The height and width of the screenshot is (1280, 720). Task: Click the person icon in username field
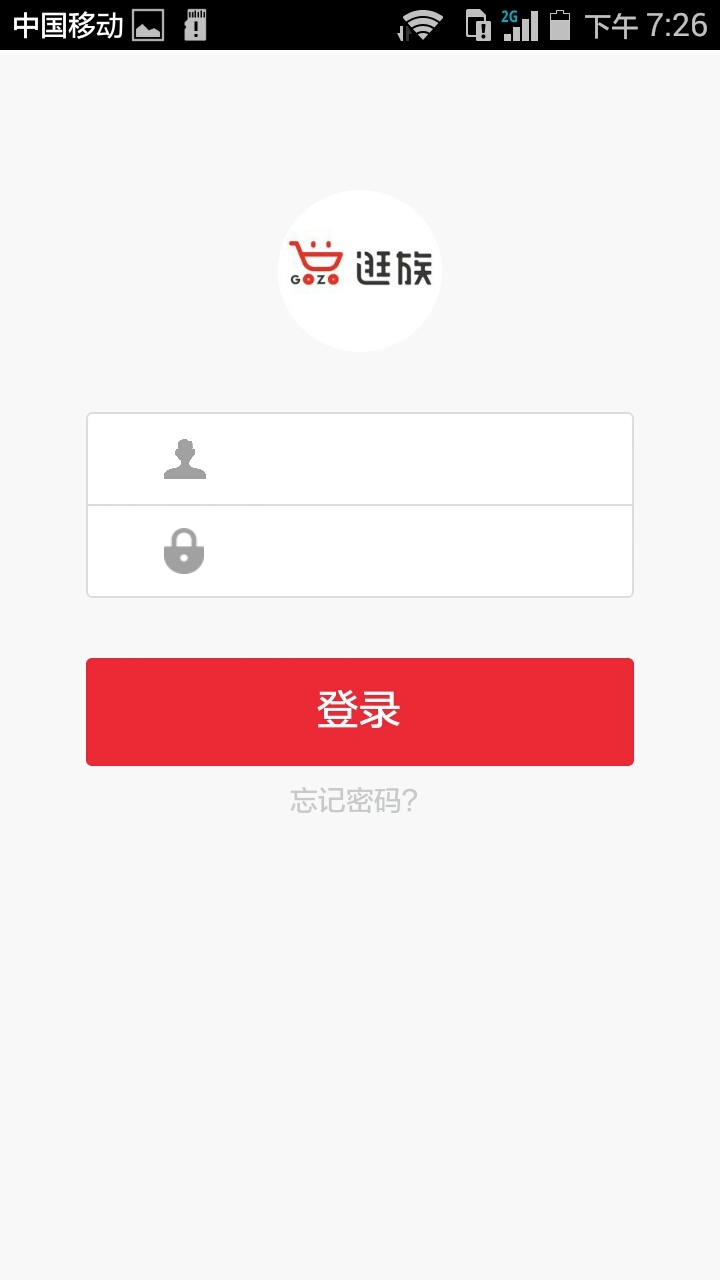[185, 458]
